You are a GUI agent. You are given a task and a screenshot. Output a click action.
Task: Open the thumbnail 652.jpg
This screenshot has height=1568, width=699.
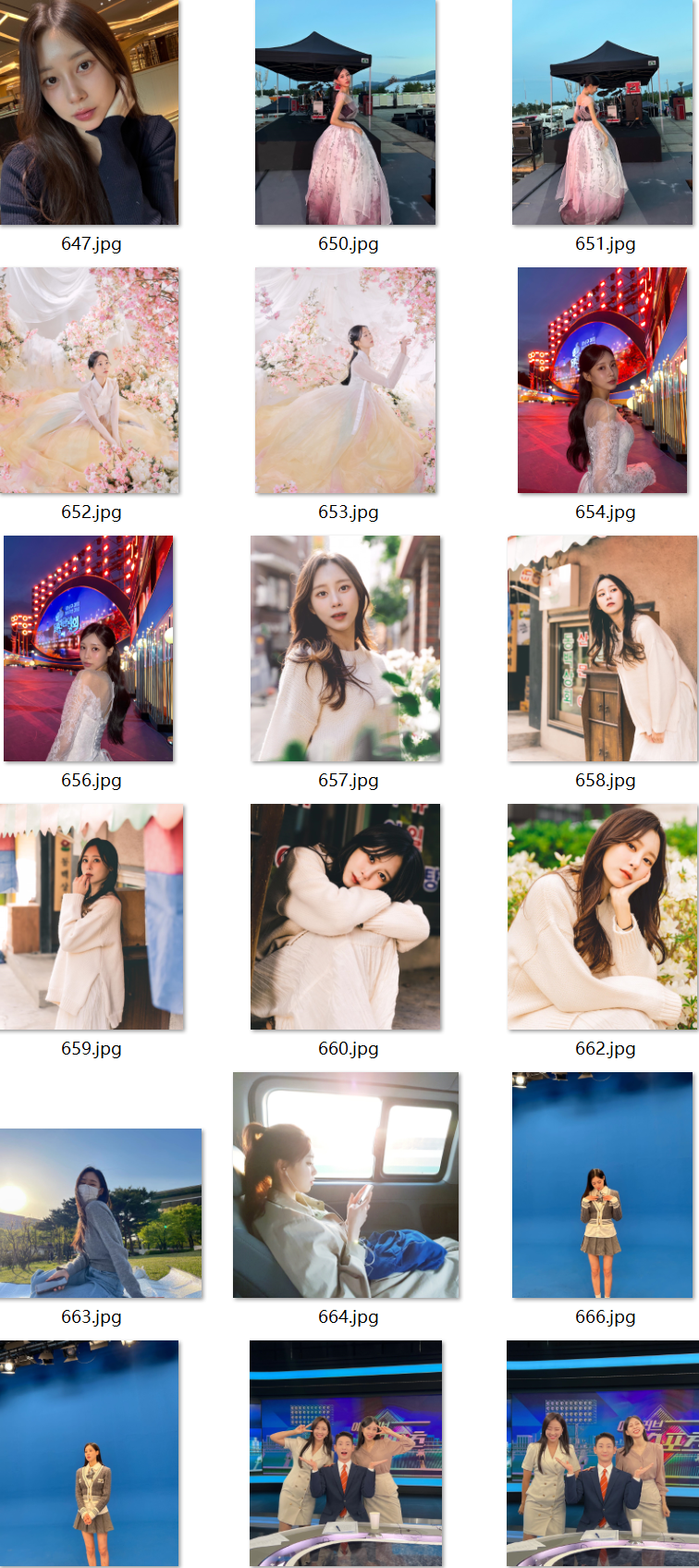coord(90,380)
